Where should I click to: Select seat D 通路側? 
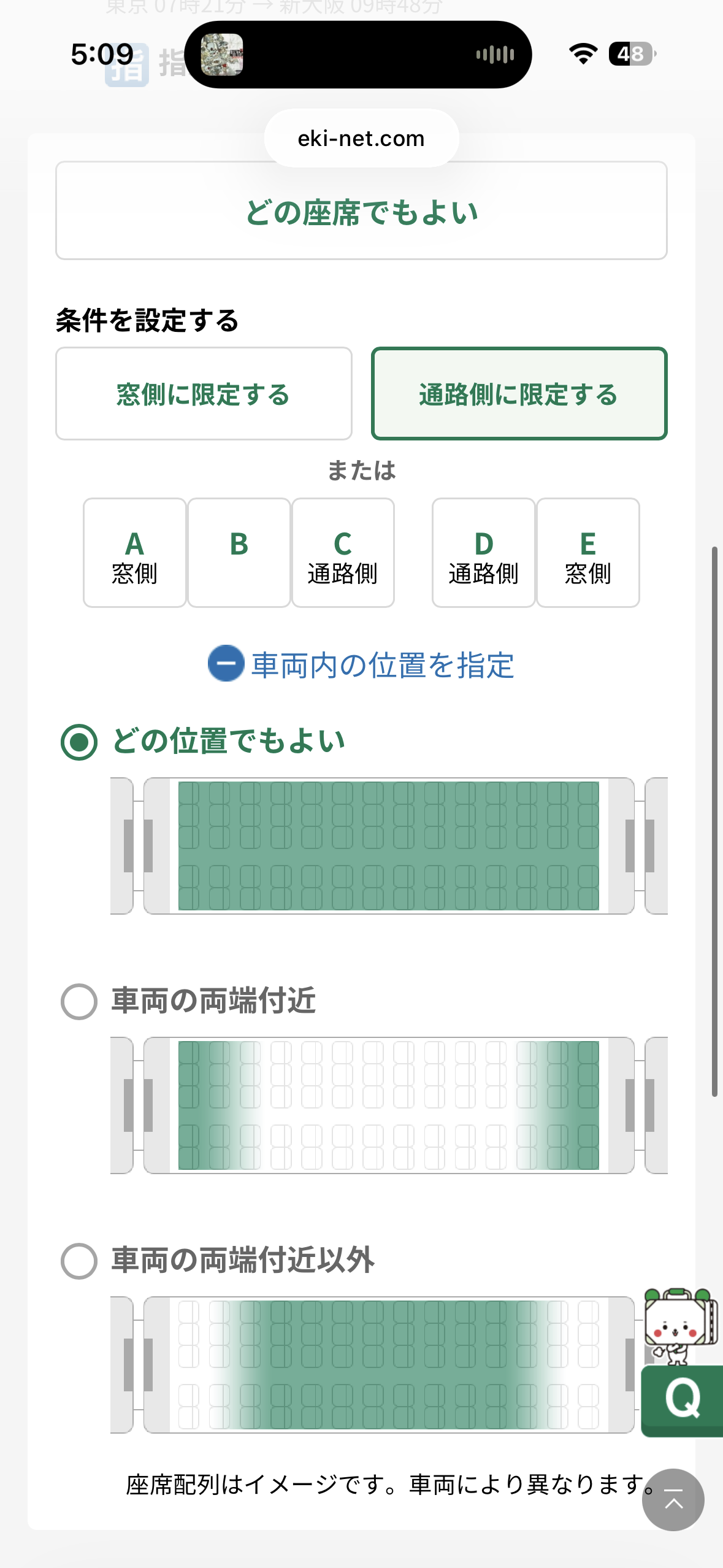click(483, 553)
